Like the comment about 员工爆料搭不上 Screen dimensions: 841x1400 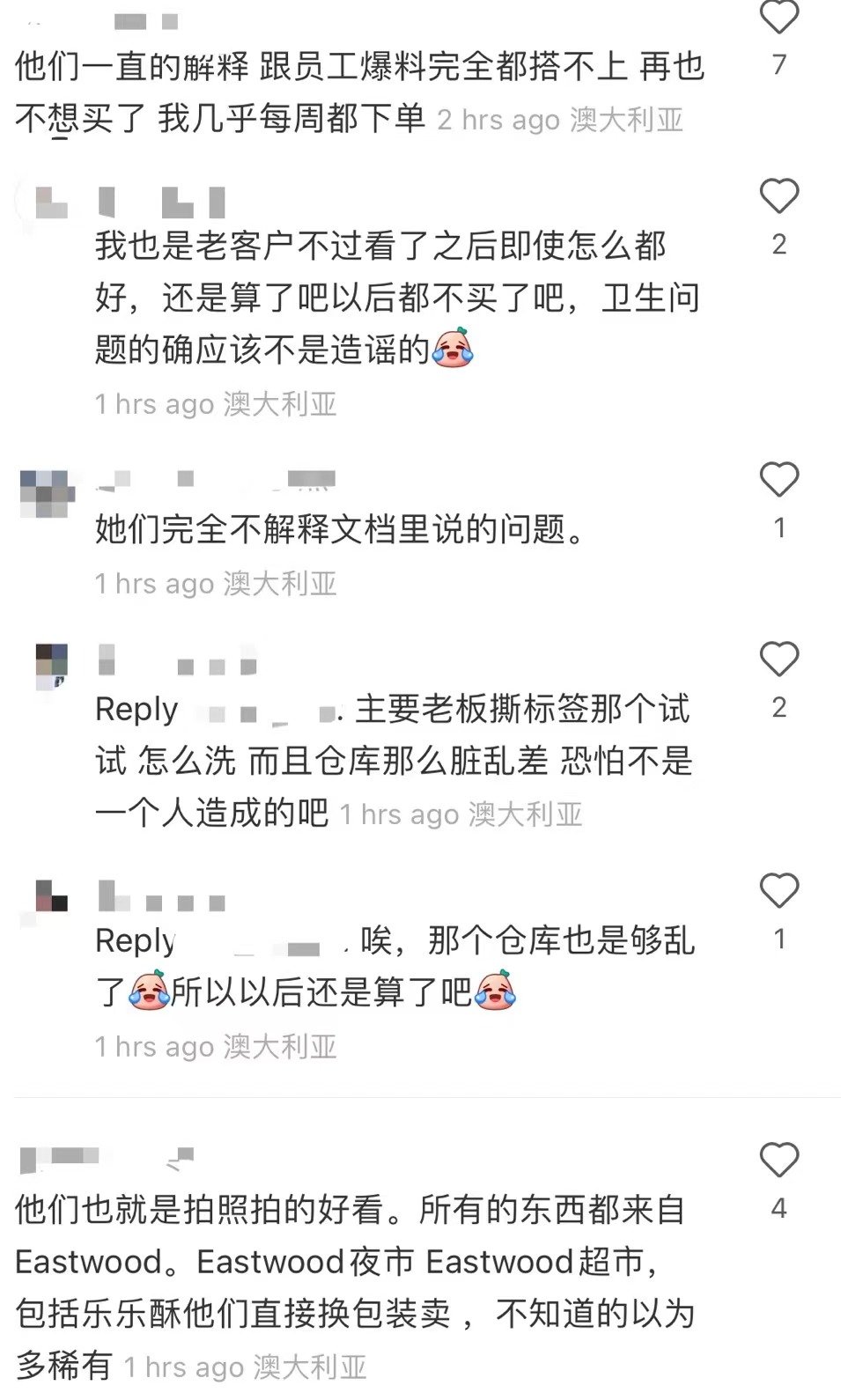pos(778,17)
